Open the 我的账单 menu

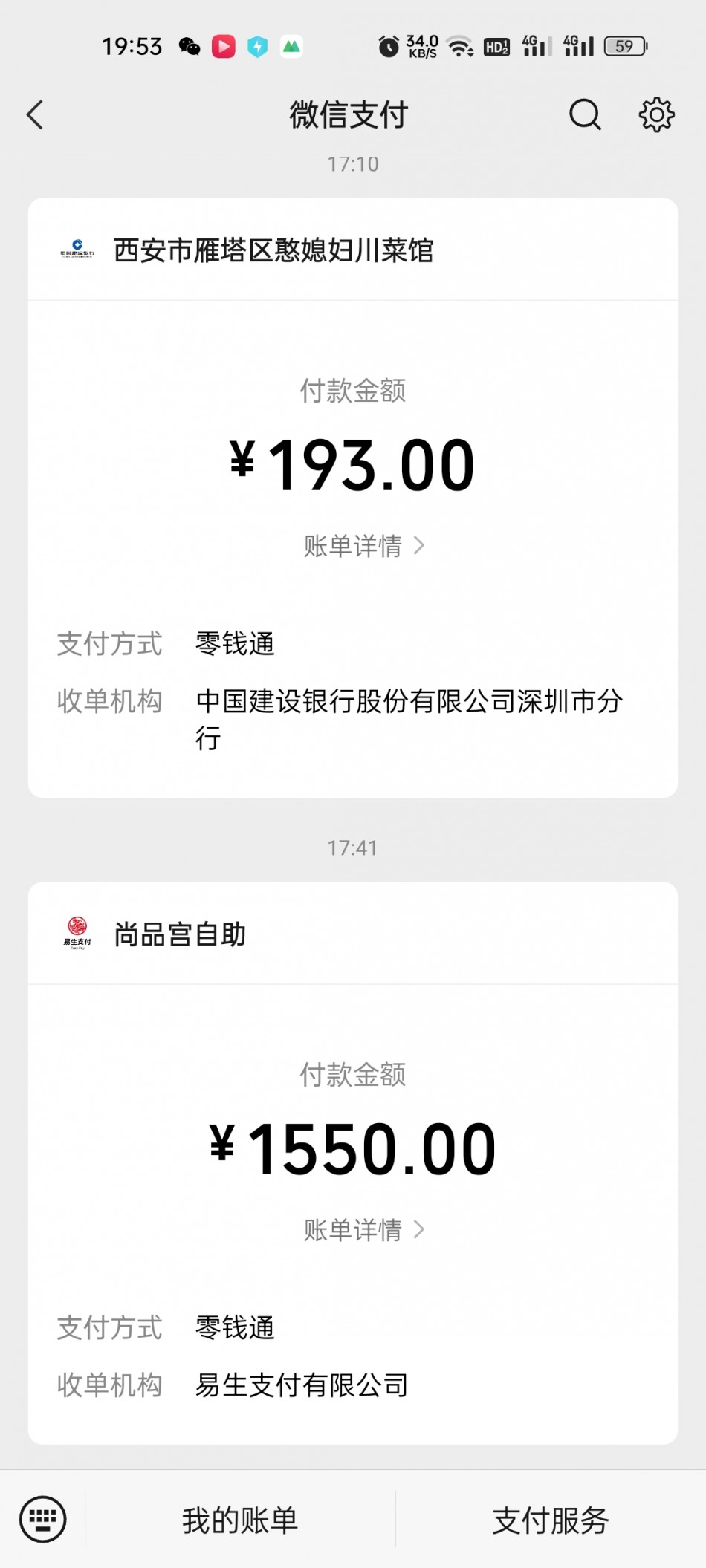click(240, 1520)
